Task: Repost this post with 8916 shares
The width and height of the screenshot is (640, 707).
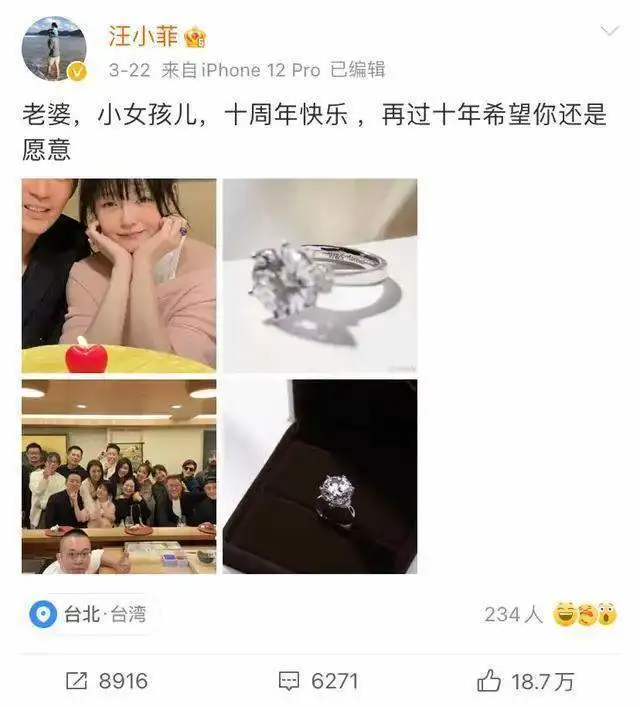Action: click(x=107, y=681)
